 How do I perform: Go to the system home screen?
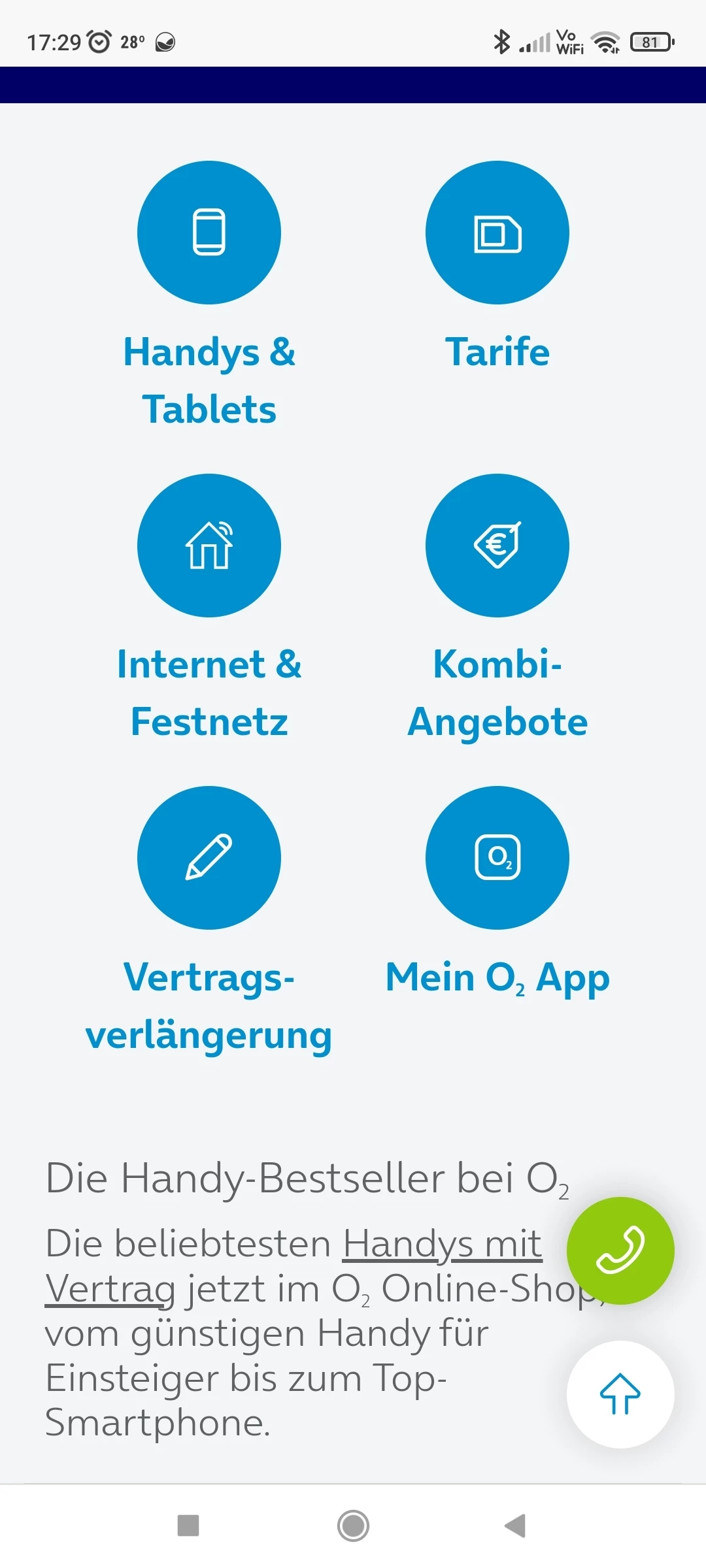click(x=353, y=1526)
